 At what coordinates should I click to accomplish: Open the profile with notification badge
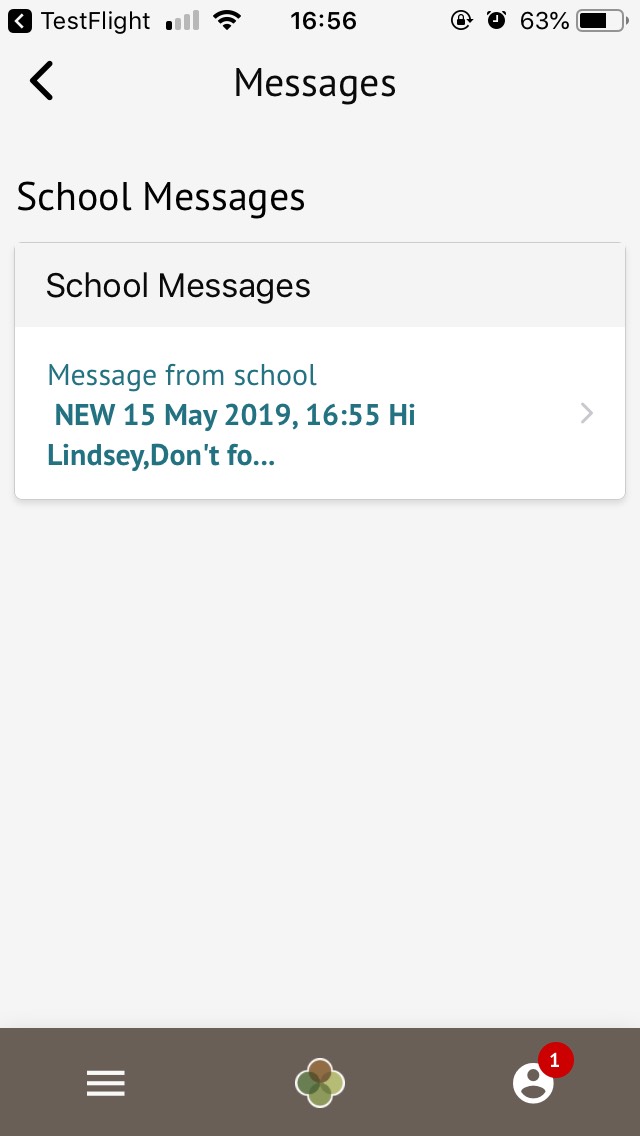pos(534,1082)
